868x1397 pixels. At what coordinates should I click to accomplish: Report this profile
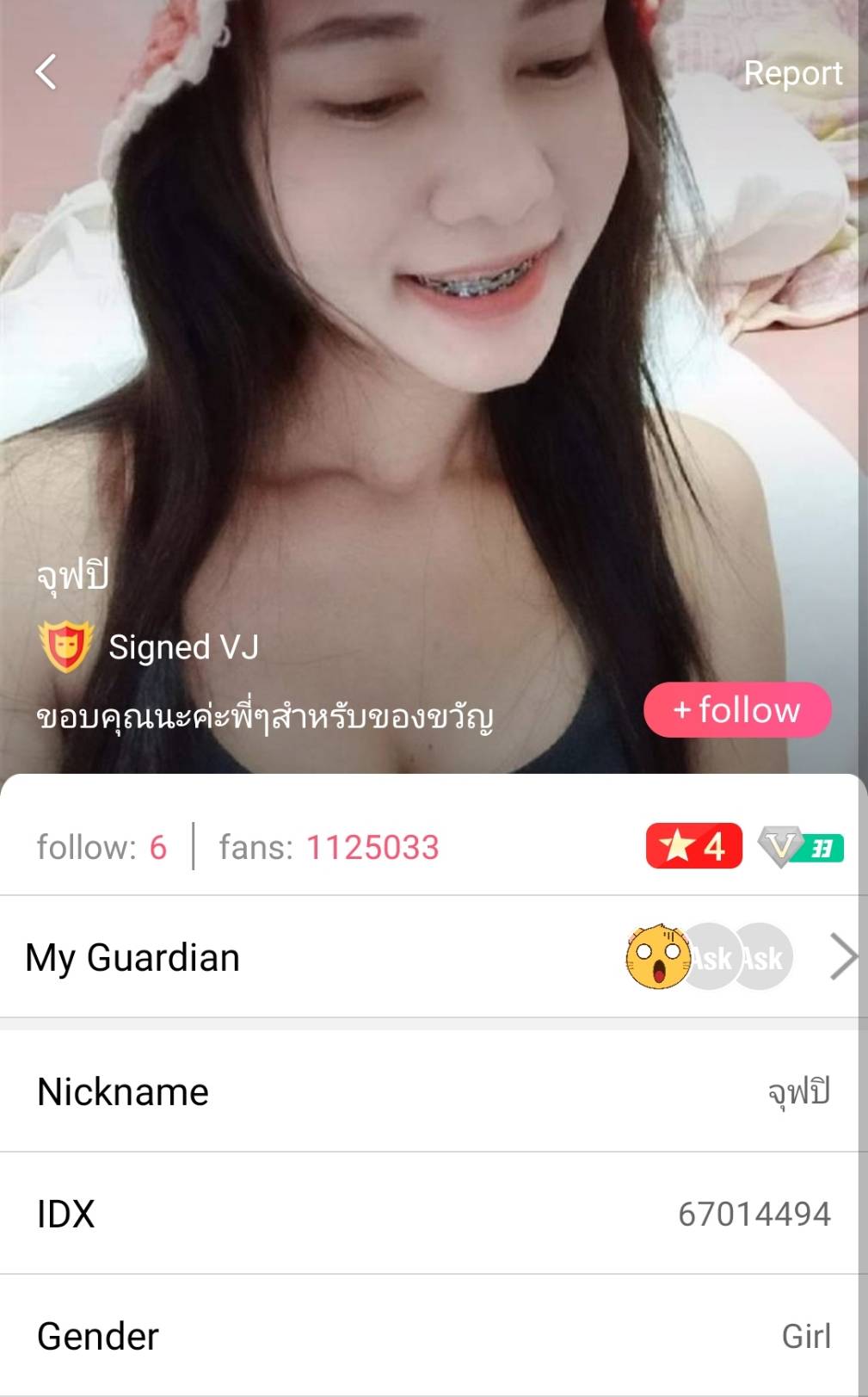[792, 74]
